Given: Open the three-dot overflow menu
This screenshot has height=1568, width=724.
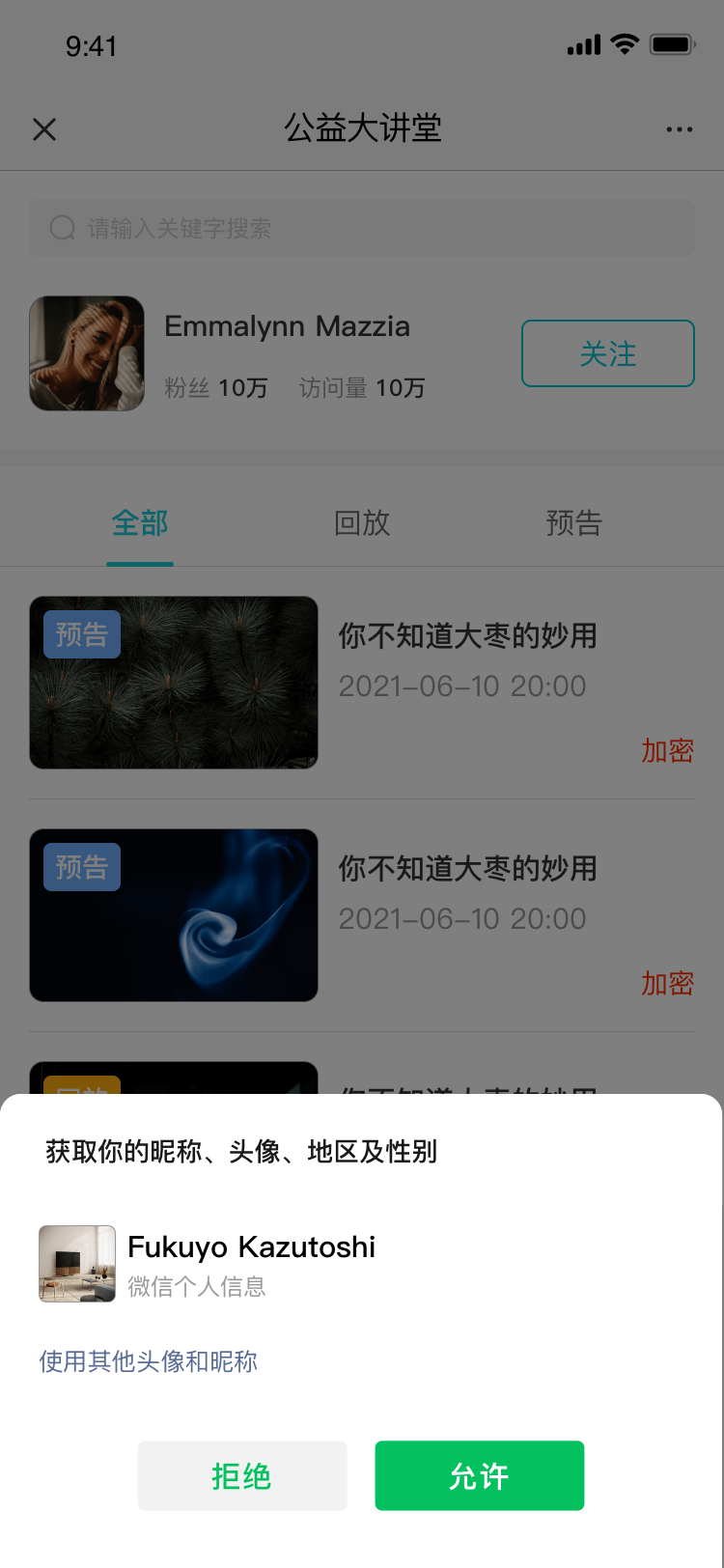Looking at the screenshot, I should coord(679,129).
